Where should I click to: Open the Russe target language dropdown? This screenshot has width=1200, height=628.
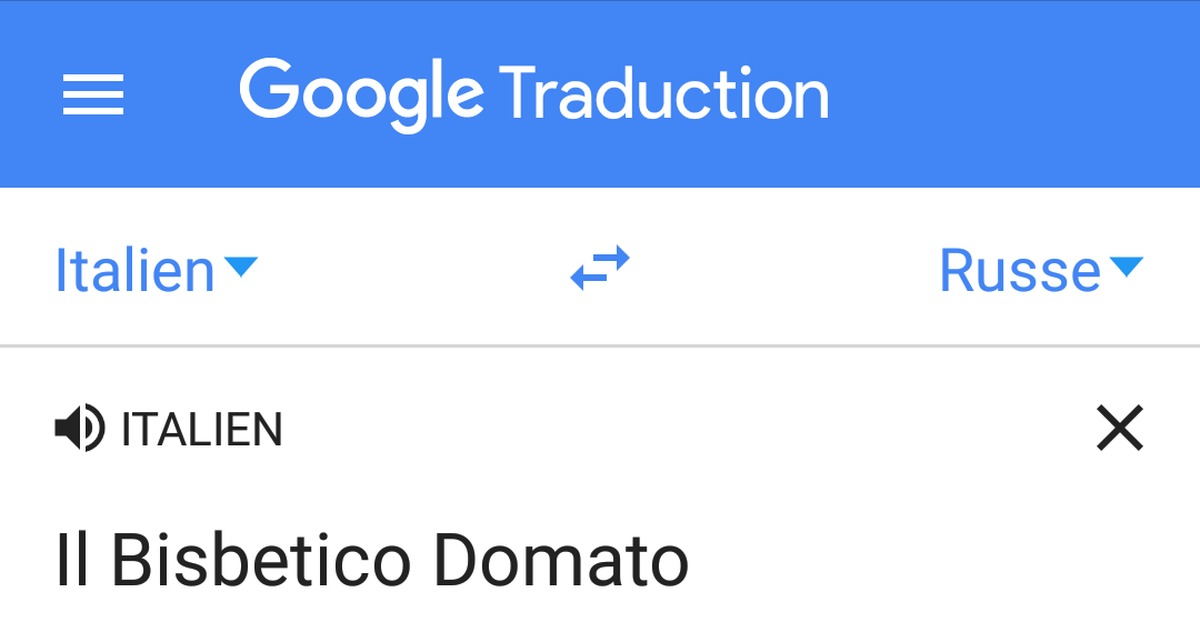1040,270
